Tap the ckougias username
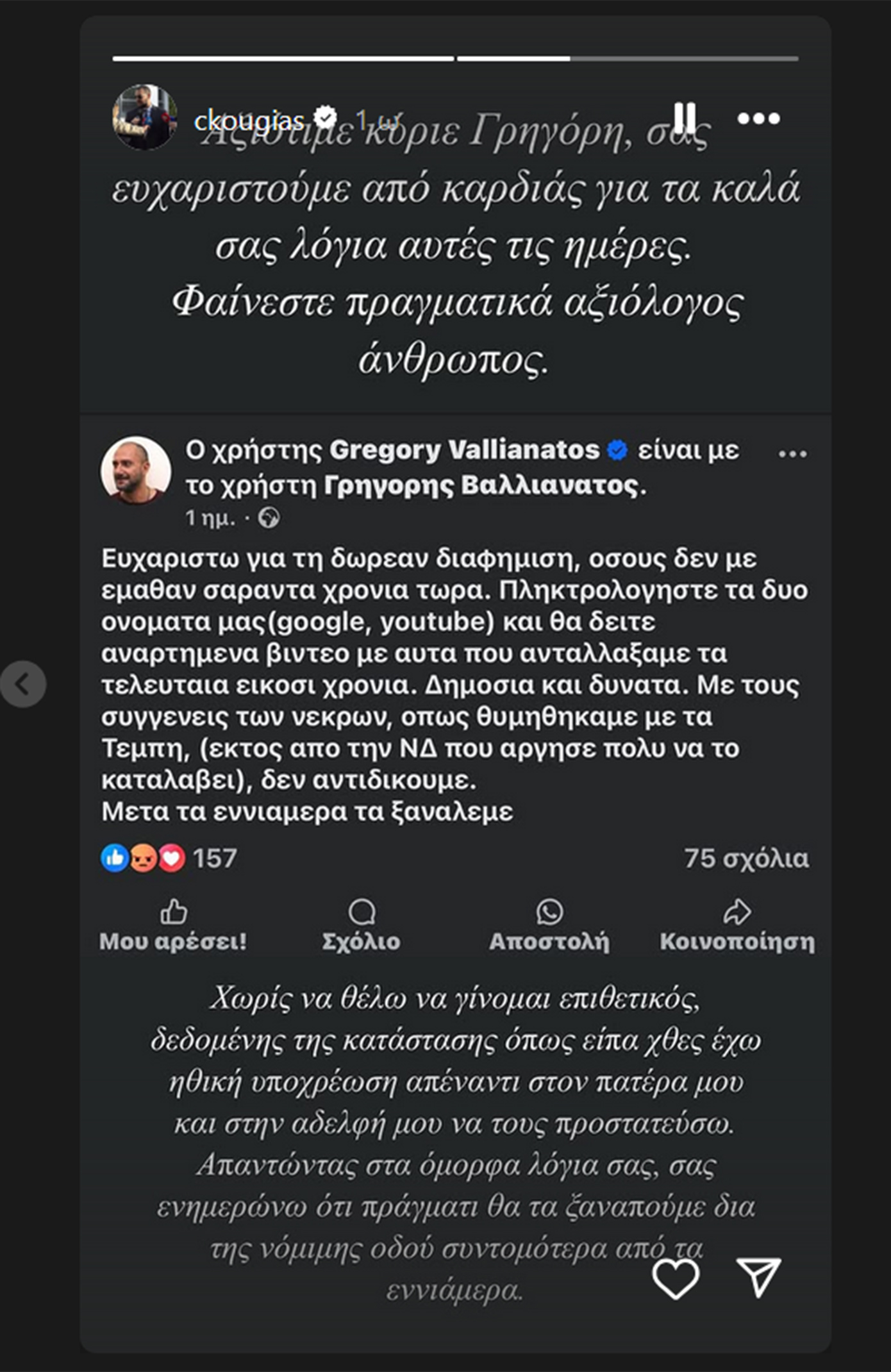Screen dimensions: 891x1372 pyautogui.click(x=249, y=121)
